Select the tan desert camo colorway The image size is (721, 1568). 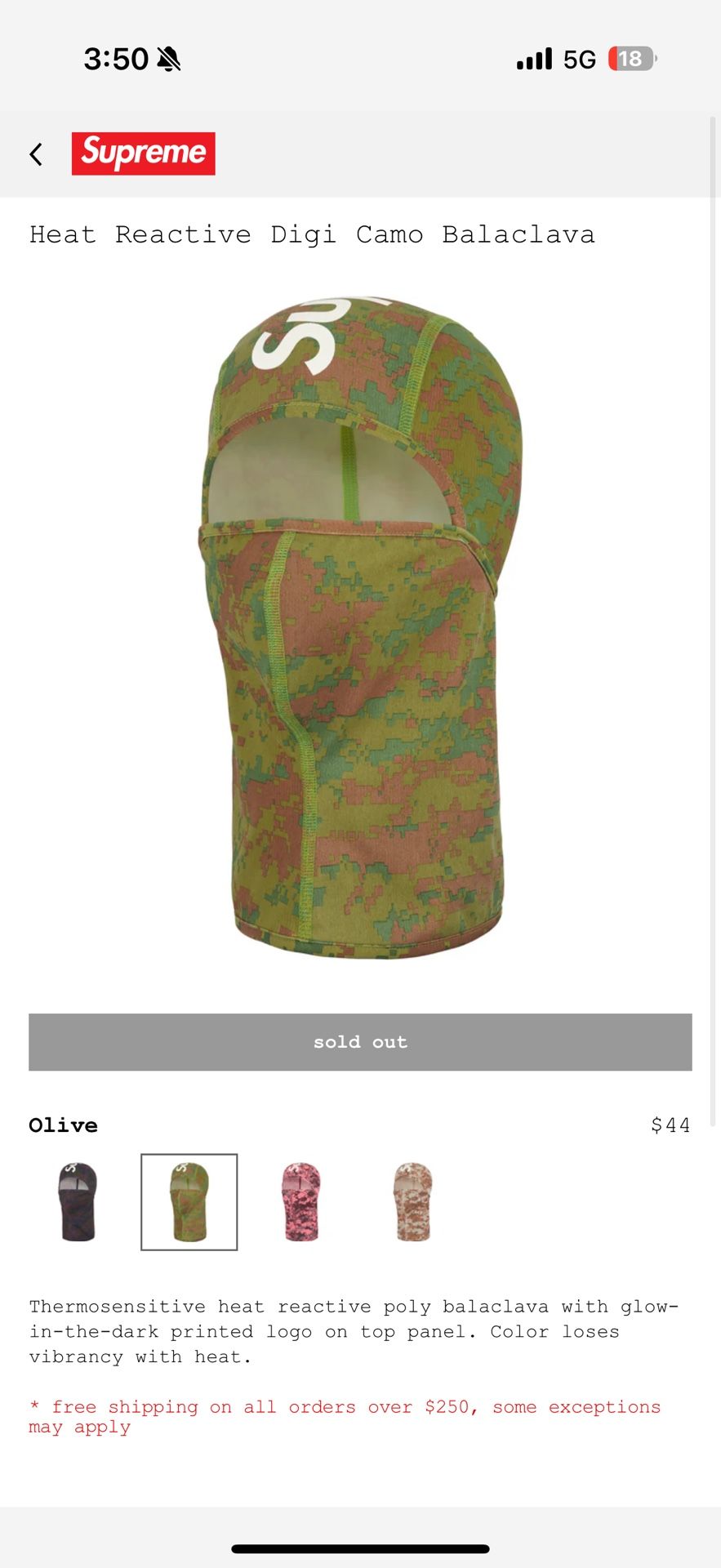pyautogui.click(x=412, y=1201)
